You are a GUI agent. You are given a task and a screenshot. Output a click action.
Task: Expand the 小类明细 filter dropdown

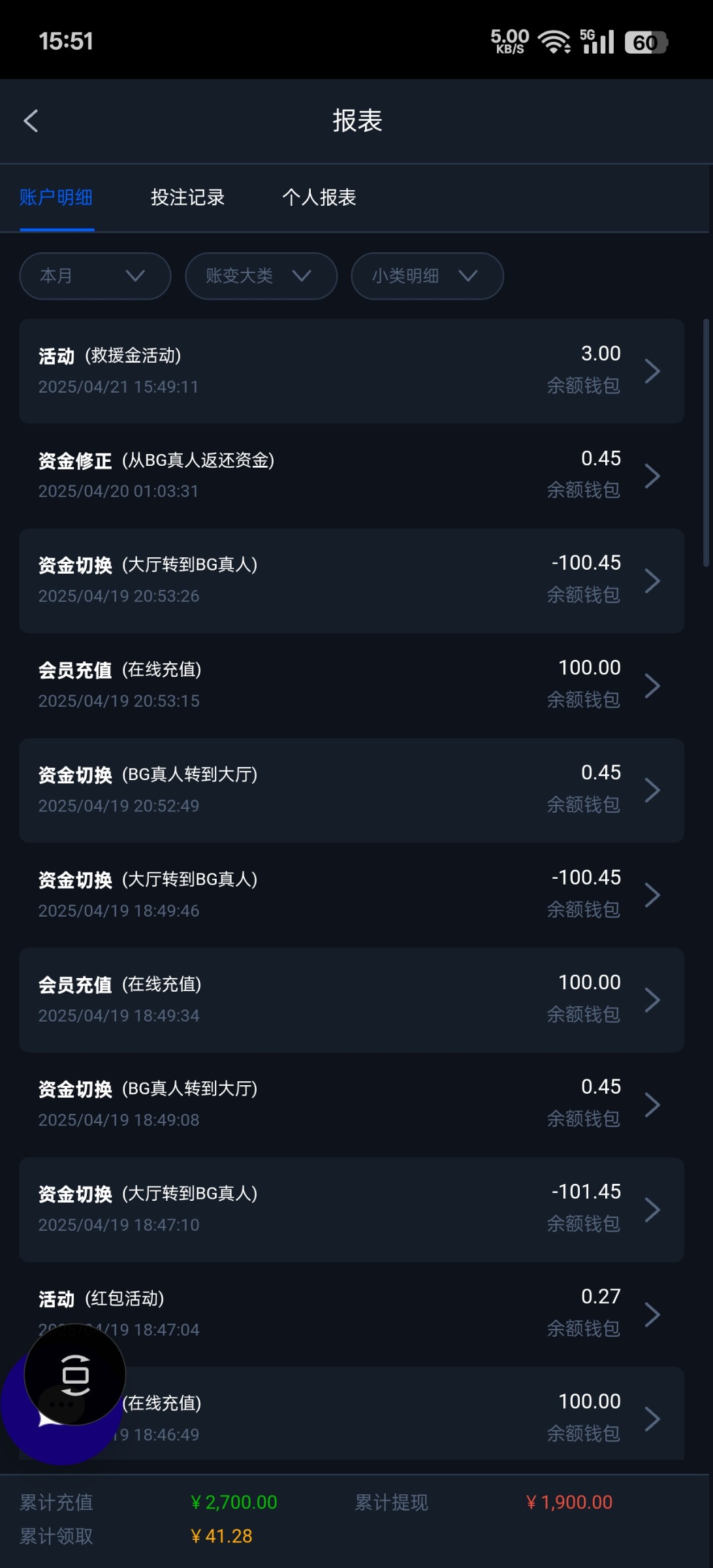(427, 276)
